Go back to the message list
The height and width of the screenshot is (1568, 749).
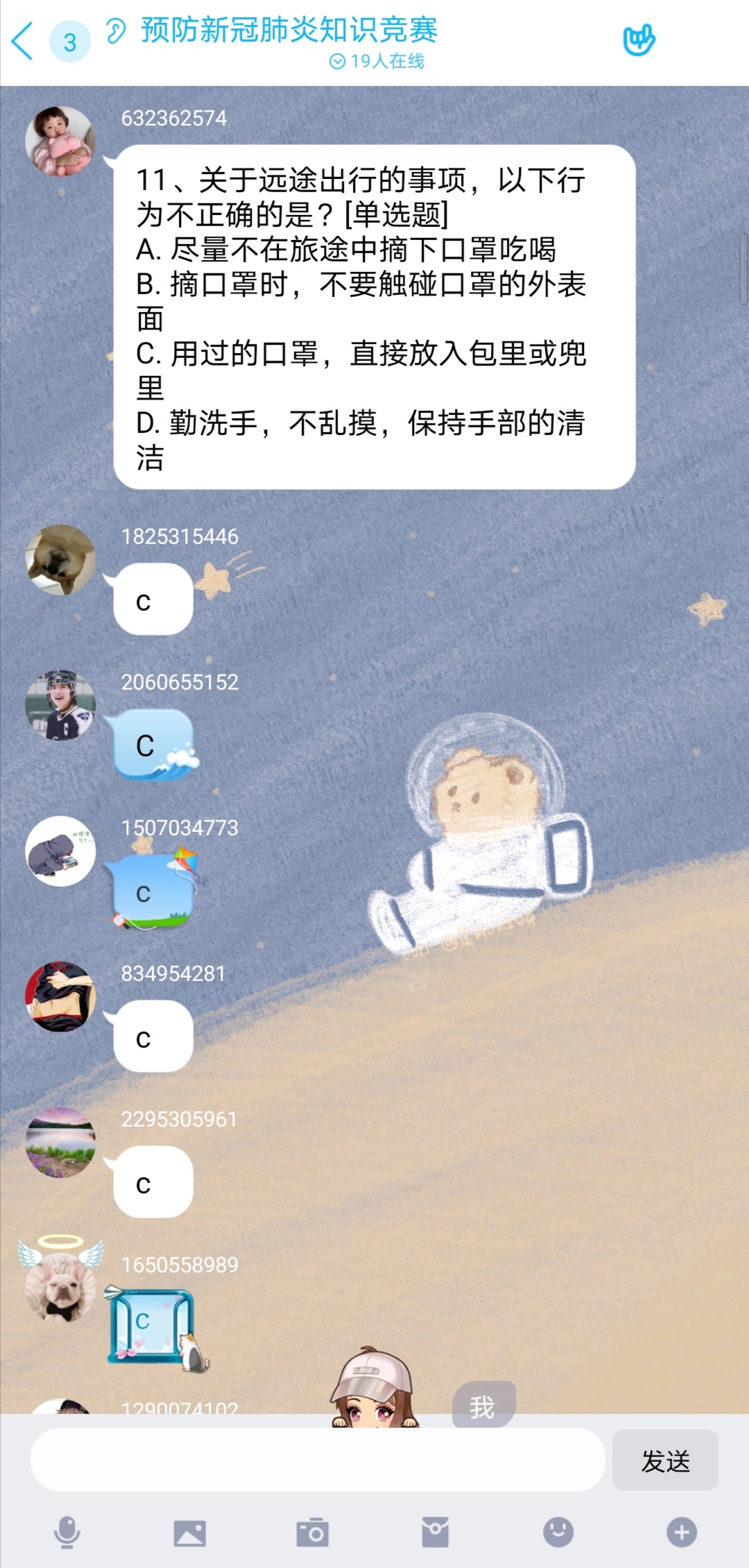pyautogui.click(x=23, y=42)
